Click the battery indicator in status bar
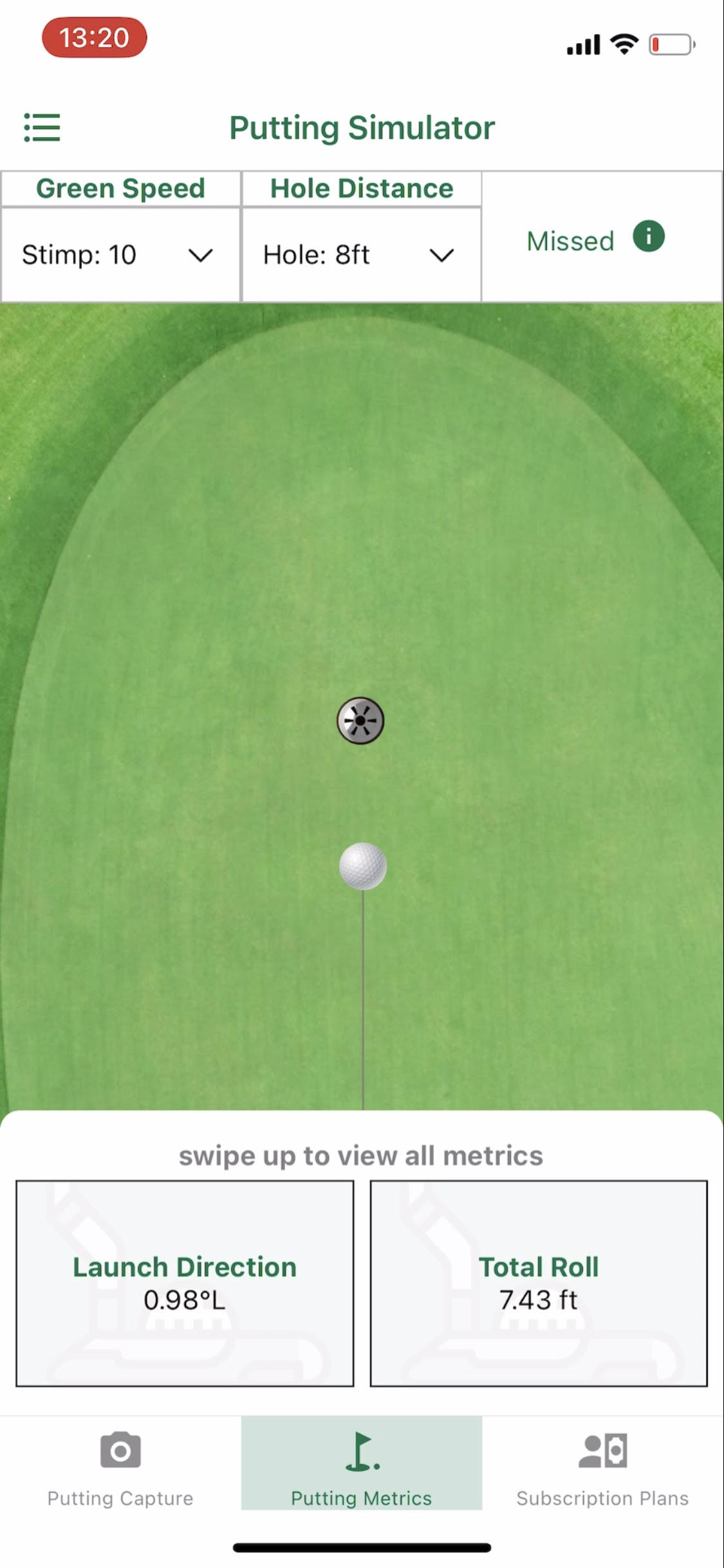 671,44
